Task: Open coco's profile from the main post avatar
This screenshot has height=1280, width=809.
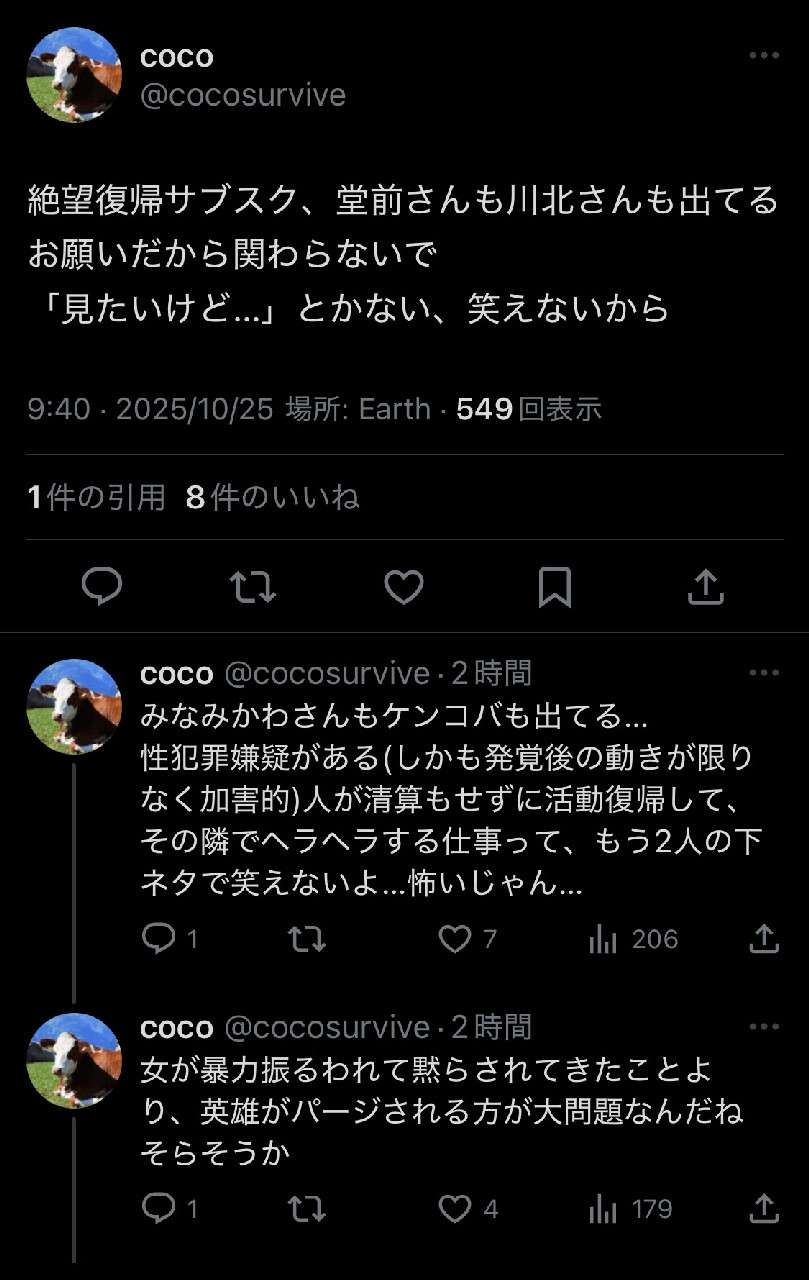Action: point(74,75)
